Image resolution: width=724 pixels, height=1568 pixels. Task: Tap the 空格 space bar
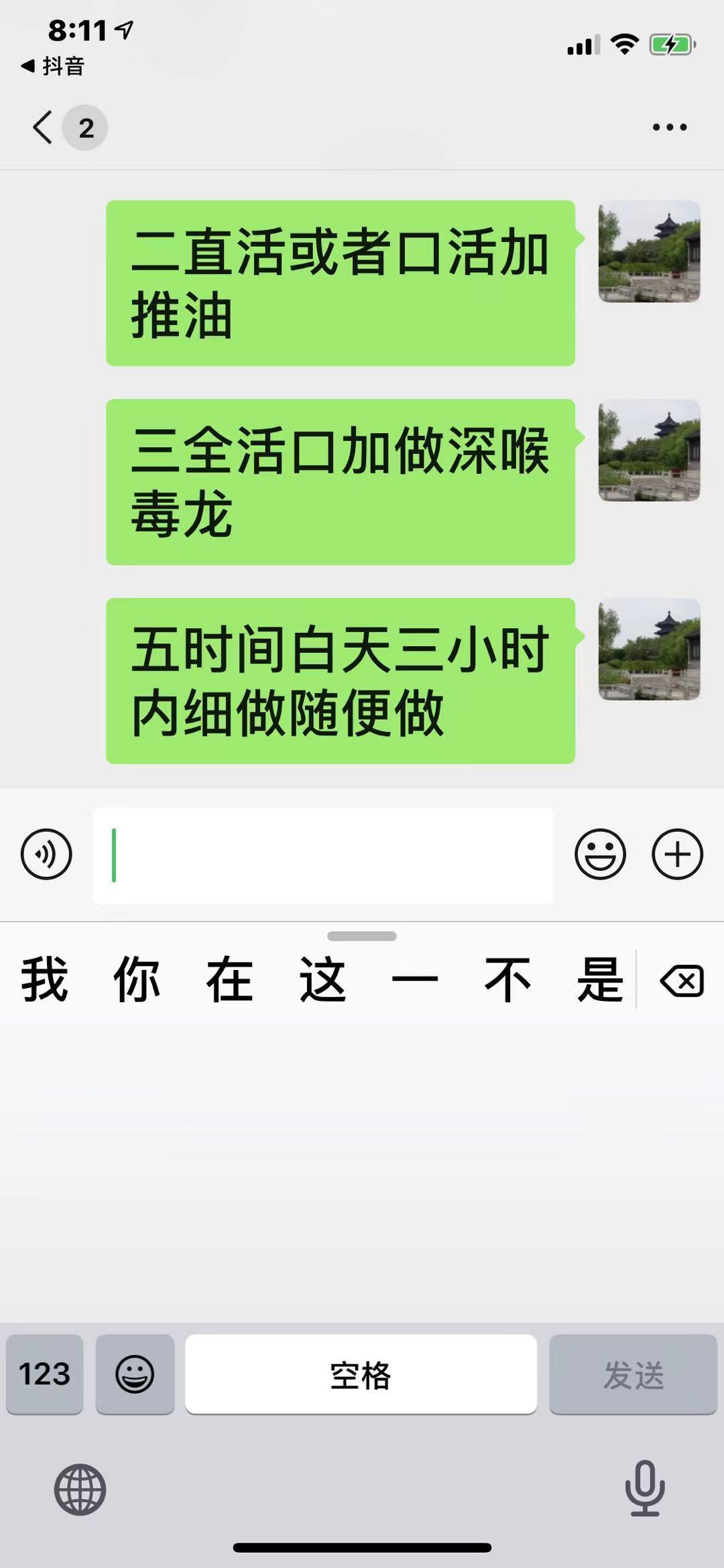[x=361, y=1374]
